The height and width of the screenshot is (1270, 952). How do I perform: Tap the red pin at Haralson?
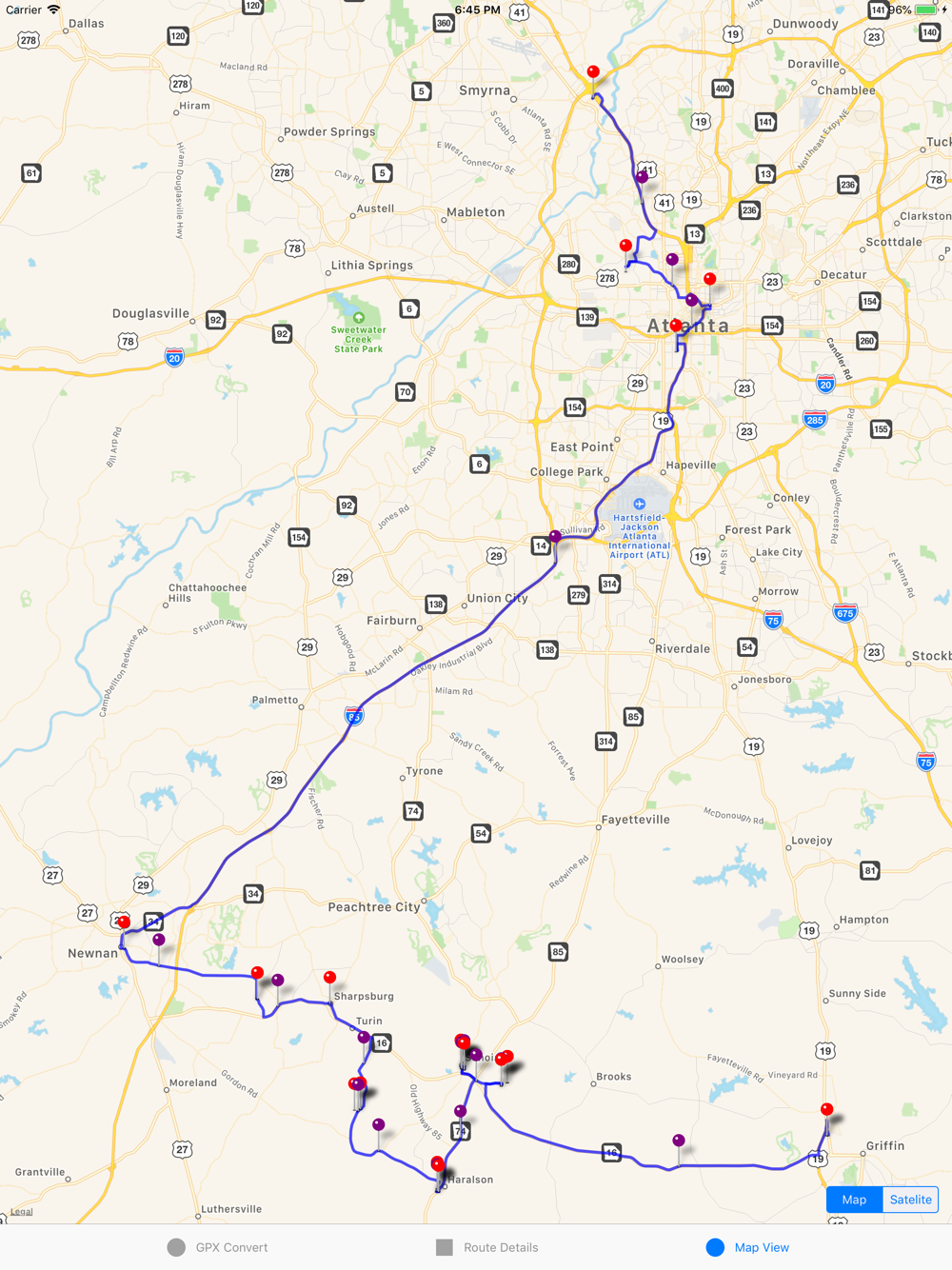pyautogui.click(x=438, y=1164)
